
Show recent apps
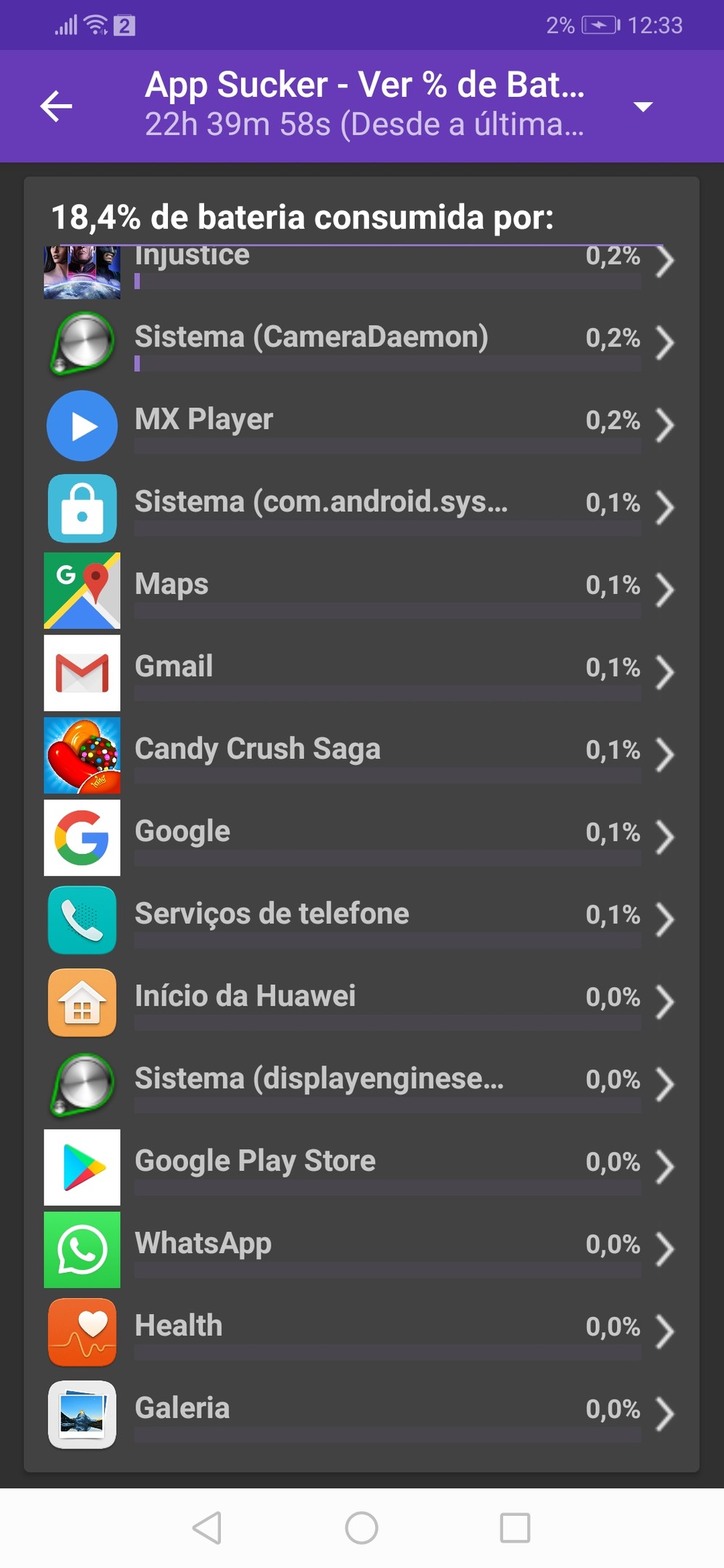coord(515,1527)
